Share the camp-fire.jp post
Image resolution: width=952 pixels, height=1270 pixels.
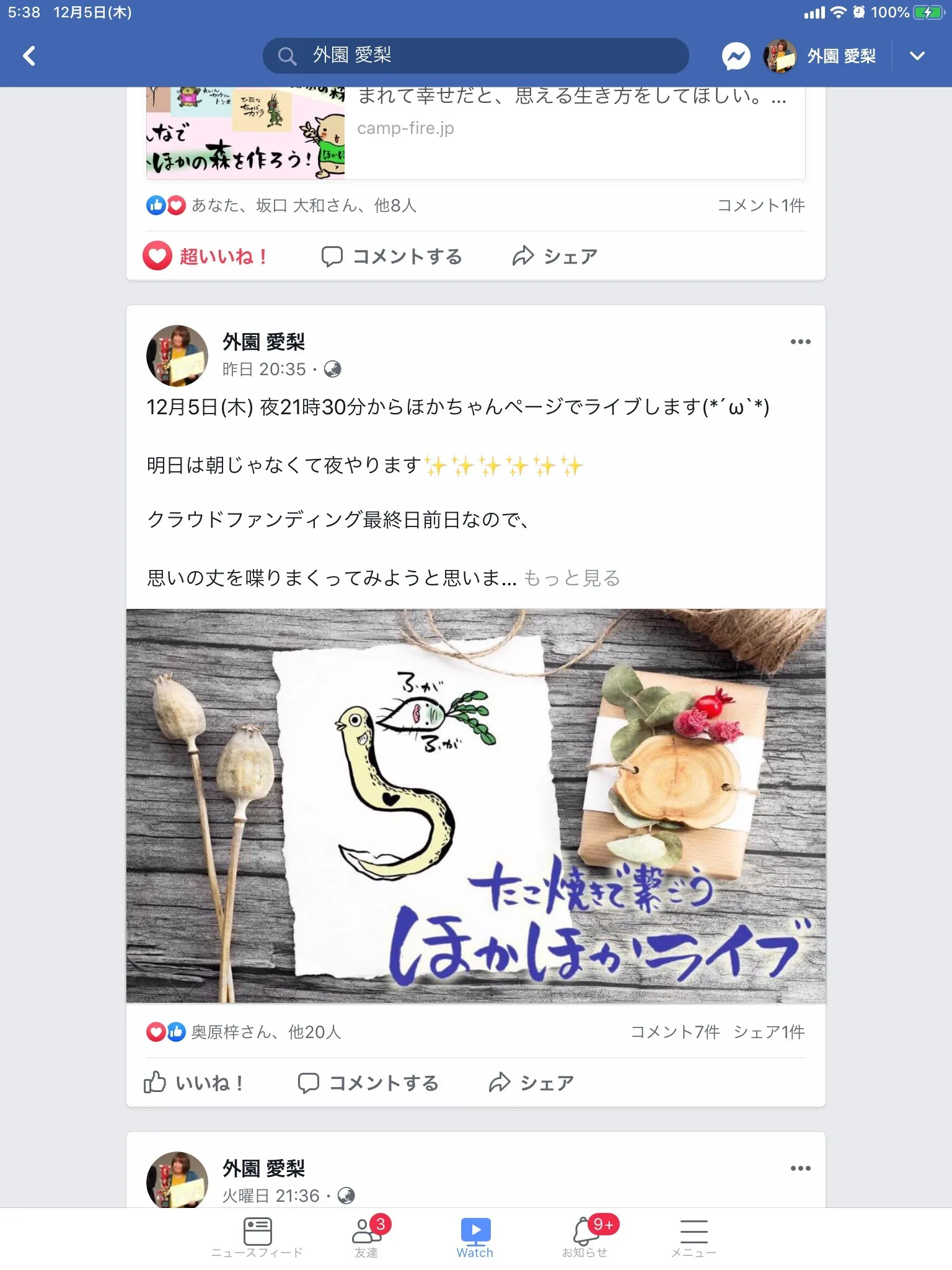(555, 256)
